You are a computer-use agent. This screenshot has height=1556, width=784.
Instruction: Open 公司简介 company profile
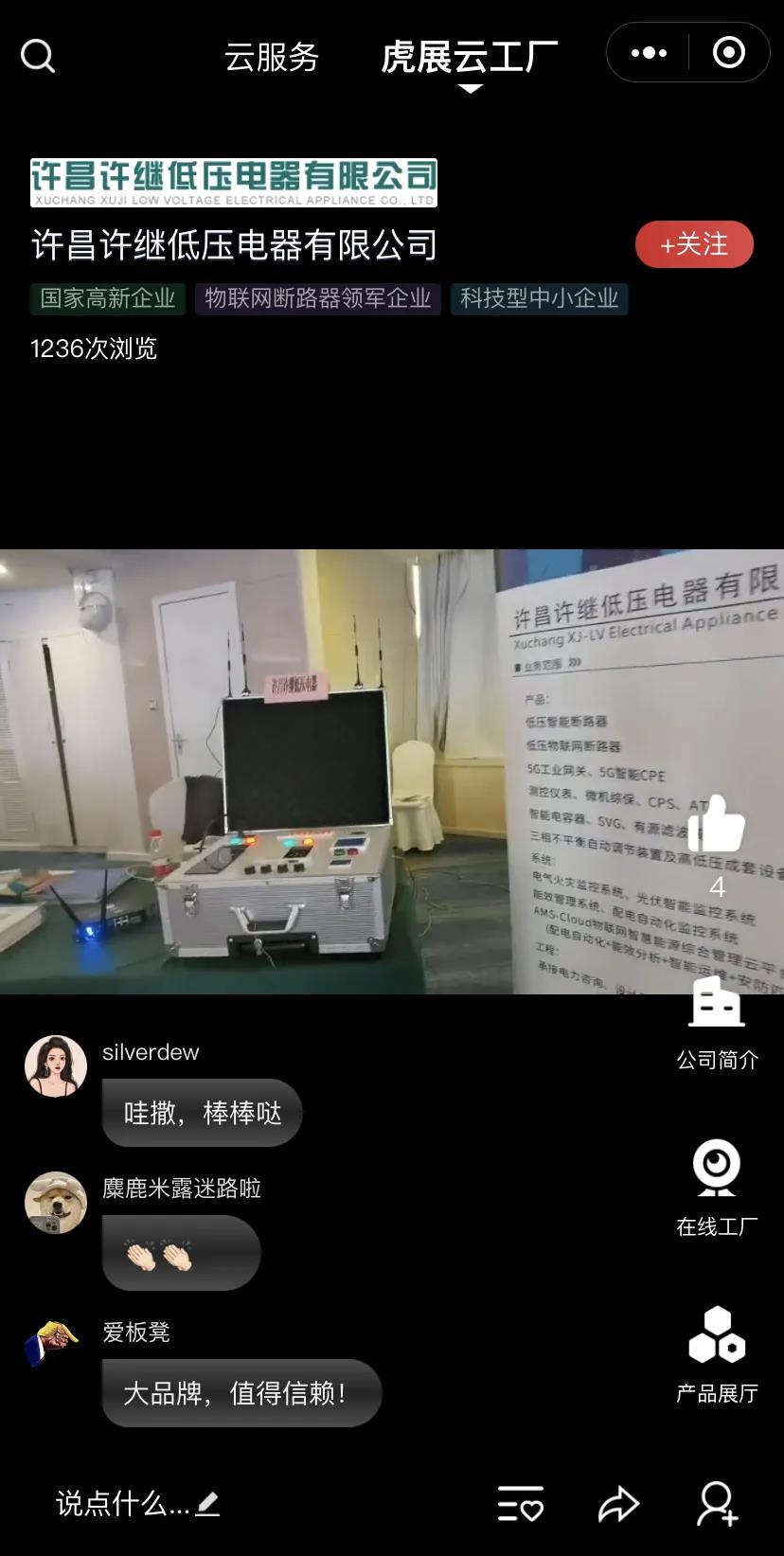click(x=717, y=1025)
